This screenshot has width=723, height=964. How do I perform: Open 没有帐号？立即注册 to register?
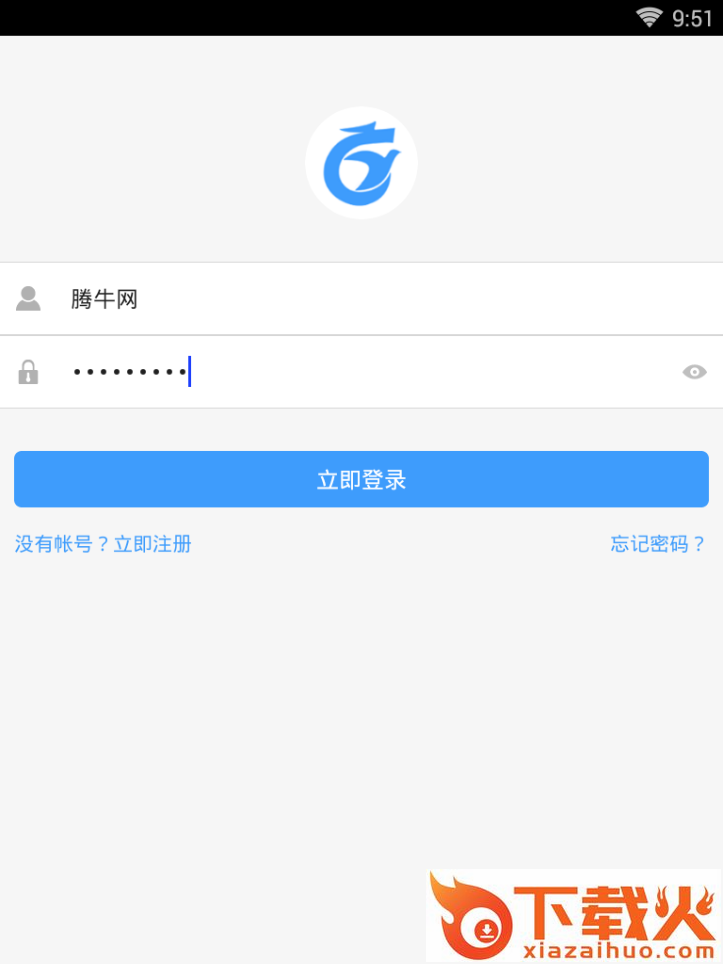click(x=103, y=544)
